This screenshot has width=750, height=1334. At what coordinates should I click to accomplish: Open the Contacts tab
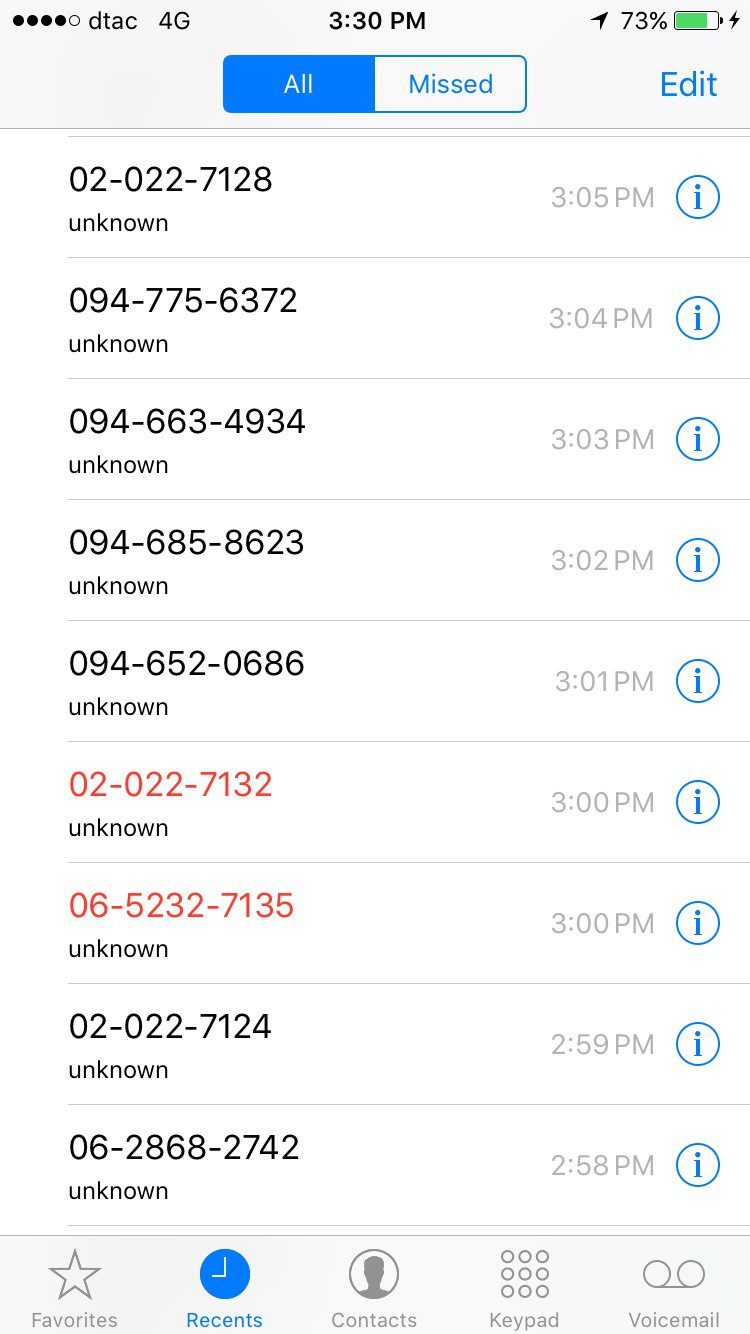pyautogui.click(x=374, y=1288)
